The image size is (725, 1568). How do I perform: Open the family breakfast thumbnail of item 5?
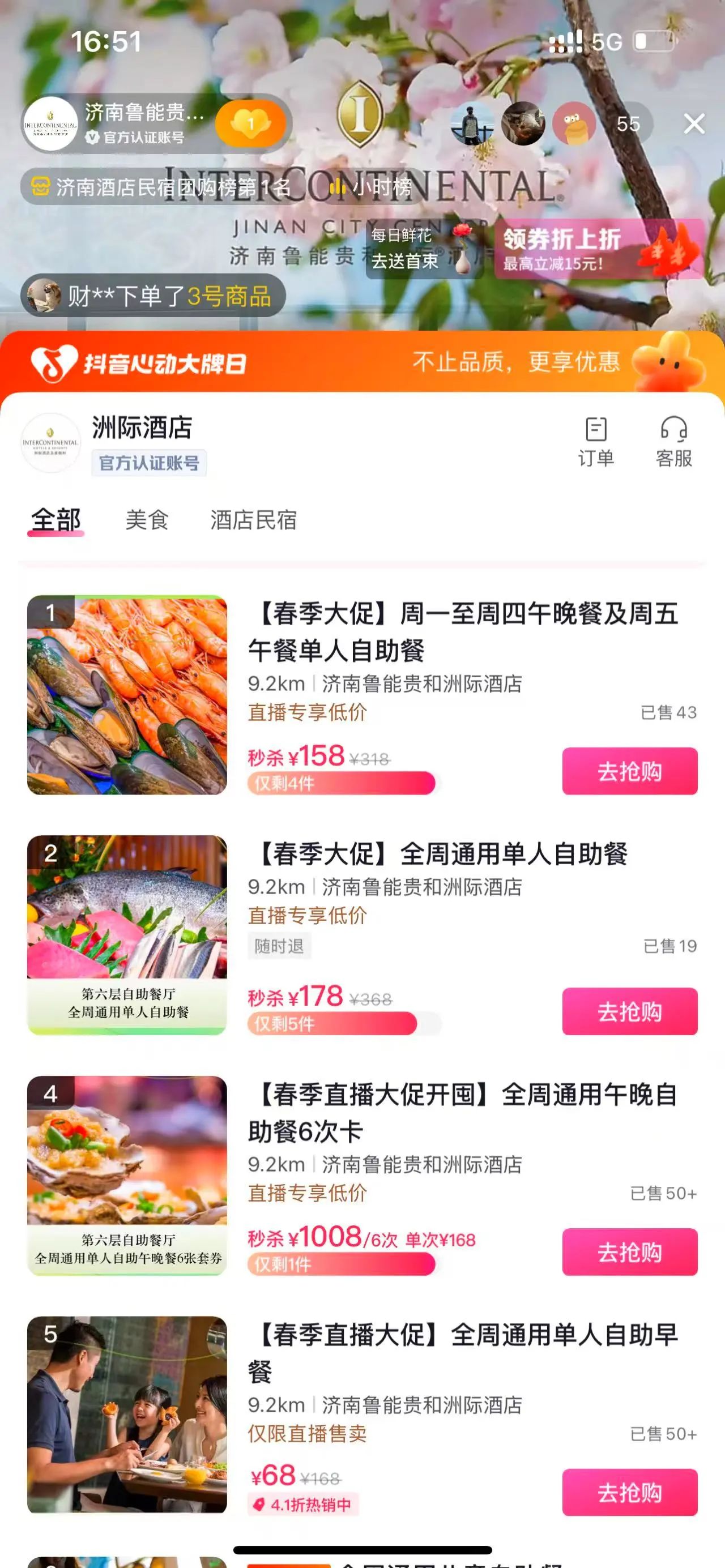pos(127,1415)
